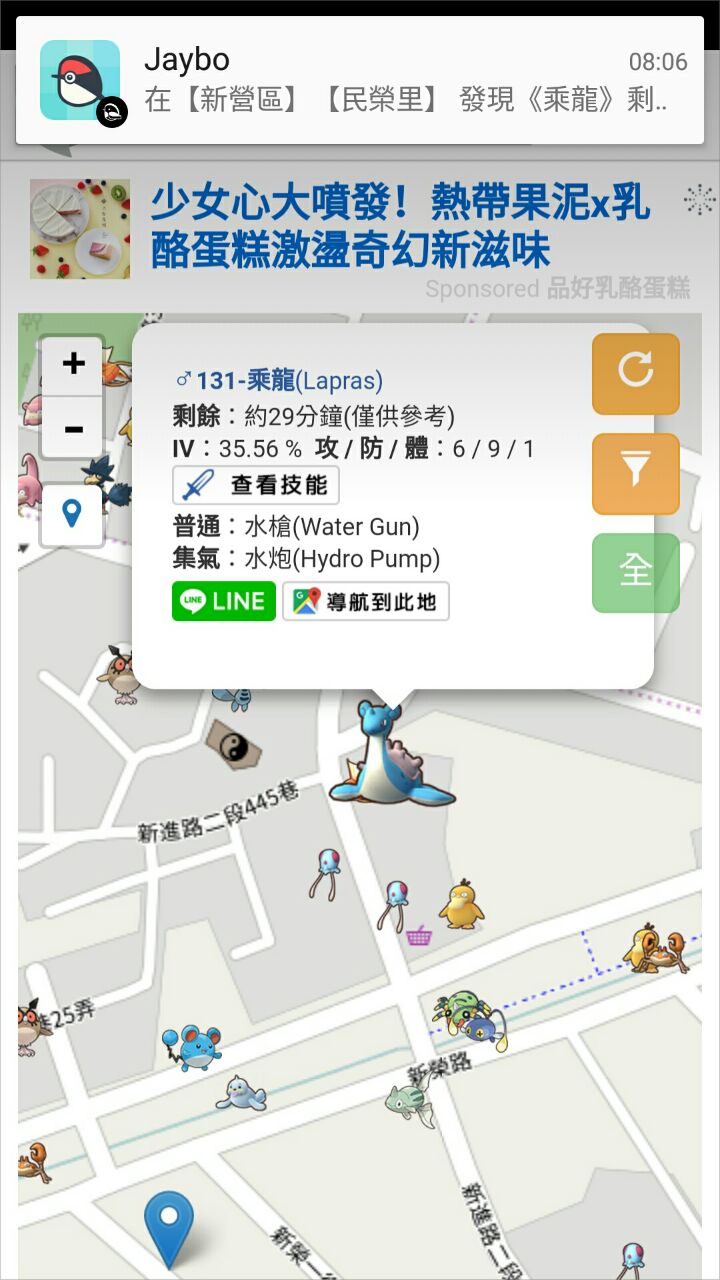720x1280 pixels.
Task: Refresh the Pokémon map
Action: click(635, 373)
